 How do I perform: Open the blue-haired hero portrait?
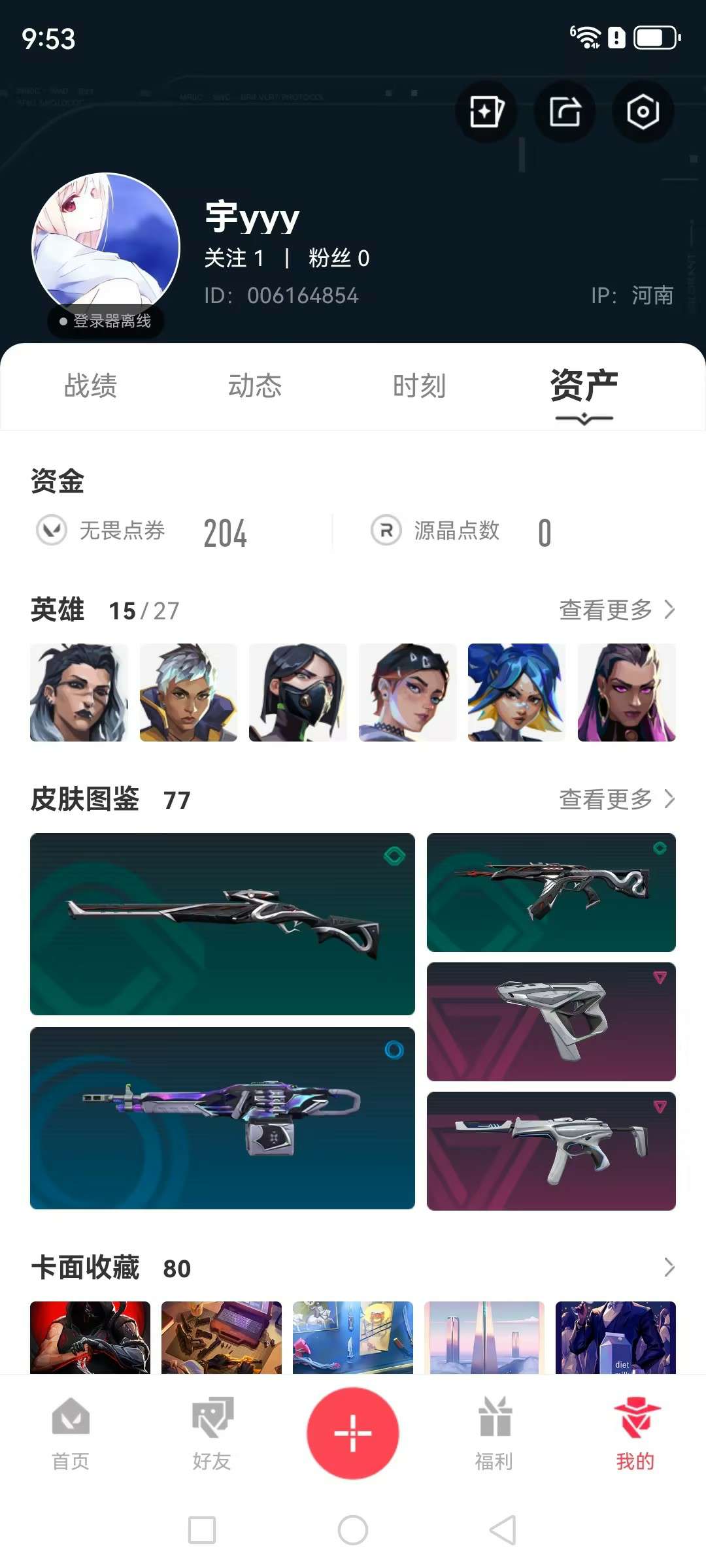pyautogui.click(x=516, y=693)
